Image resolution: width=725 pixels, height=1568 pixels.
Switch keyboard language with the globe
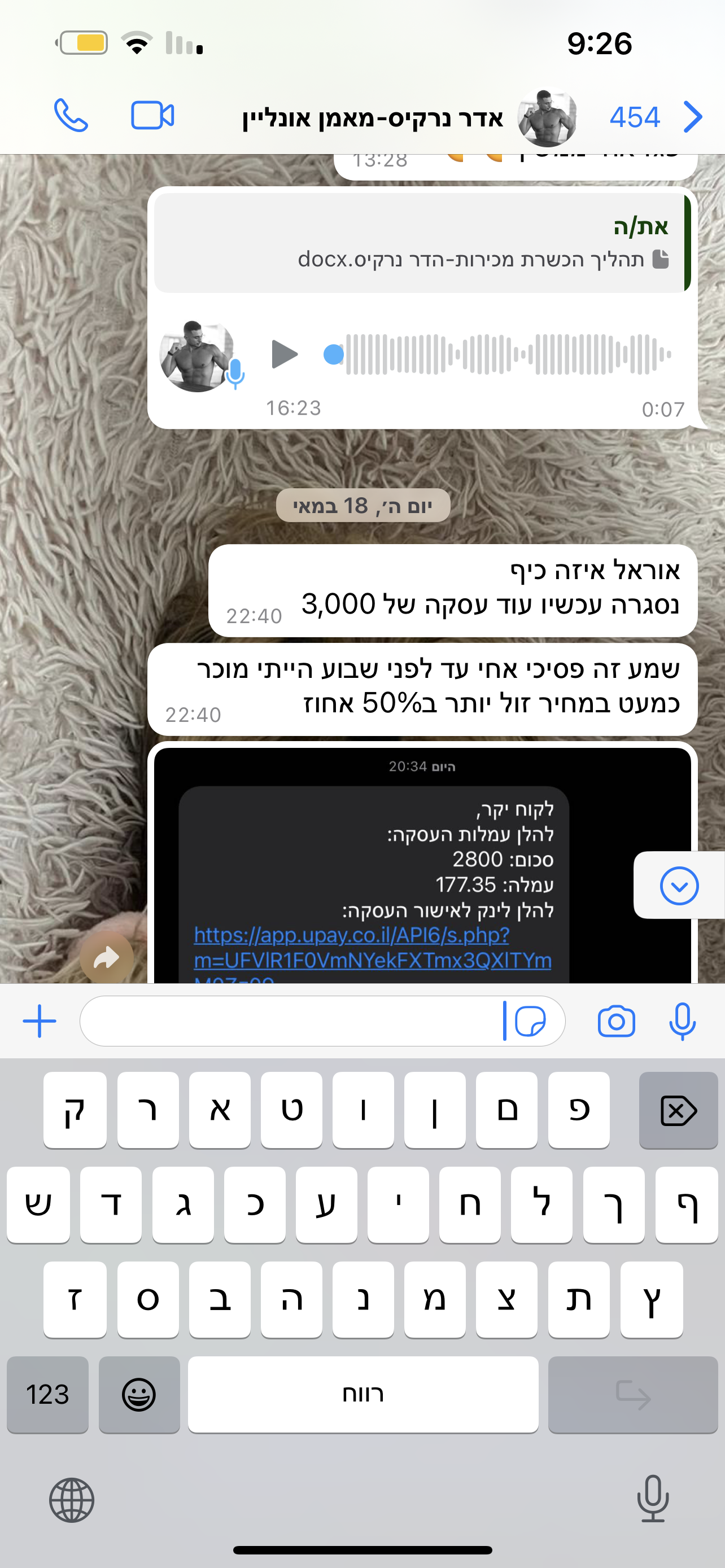pyautogui.click(x=71, y=1500)
